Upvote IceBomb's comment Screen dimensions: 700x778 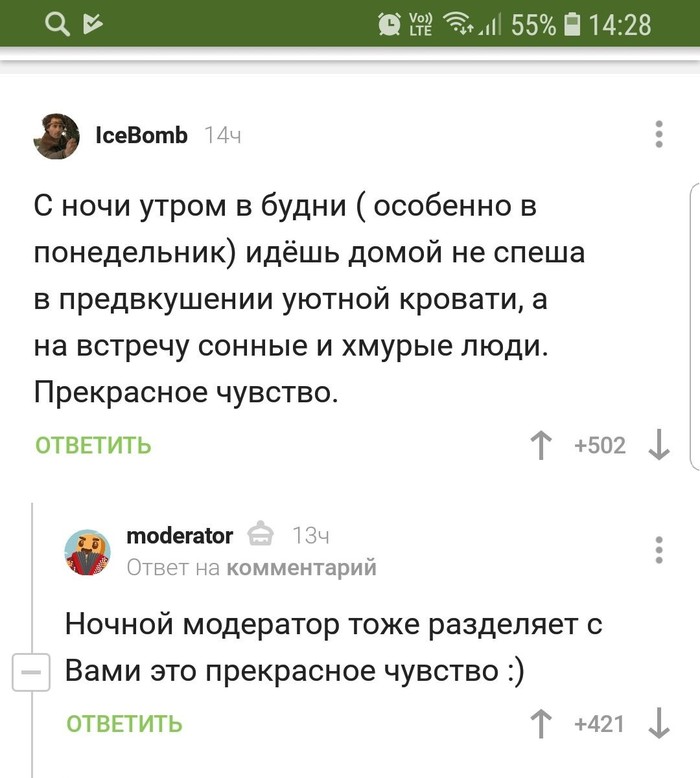pyautogui.click(x=541, y=445)
